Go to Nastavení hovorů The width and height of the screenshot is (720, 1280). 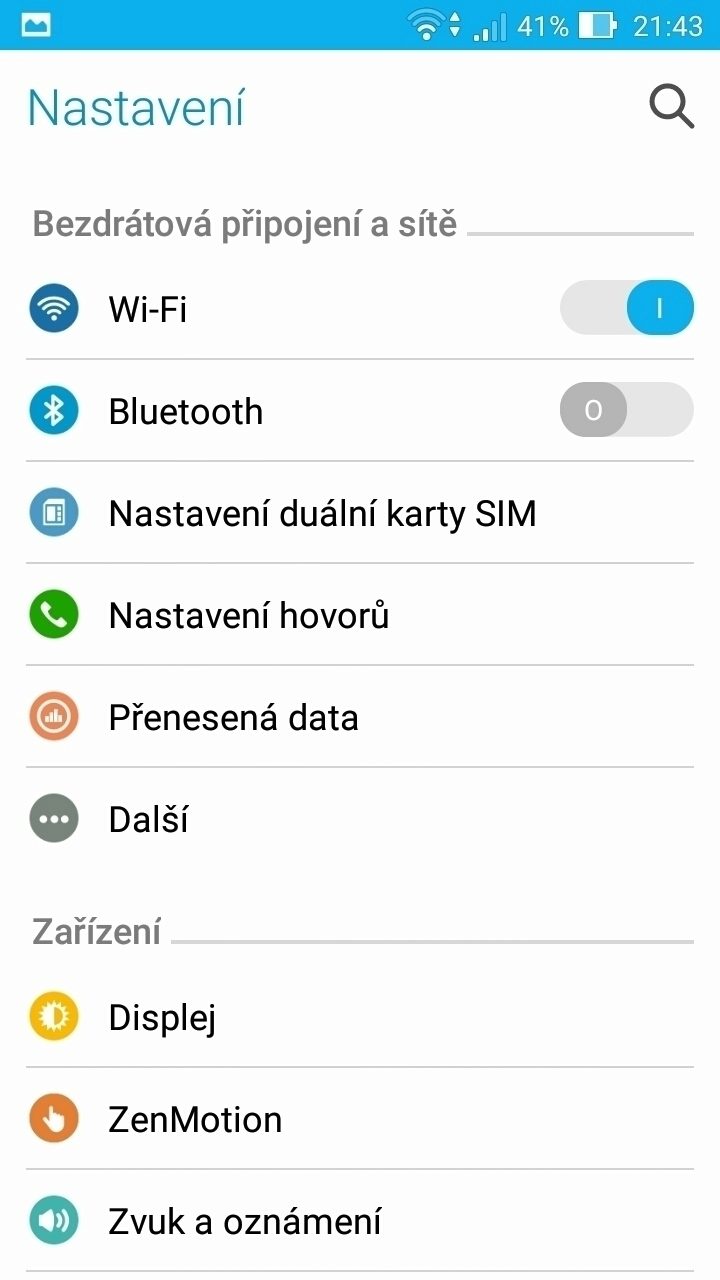pos(360,615)
